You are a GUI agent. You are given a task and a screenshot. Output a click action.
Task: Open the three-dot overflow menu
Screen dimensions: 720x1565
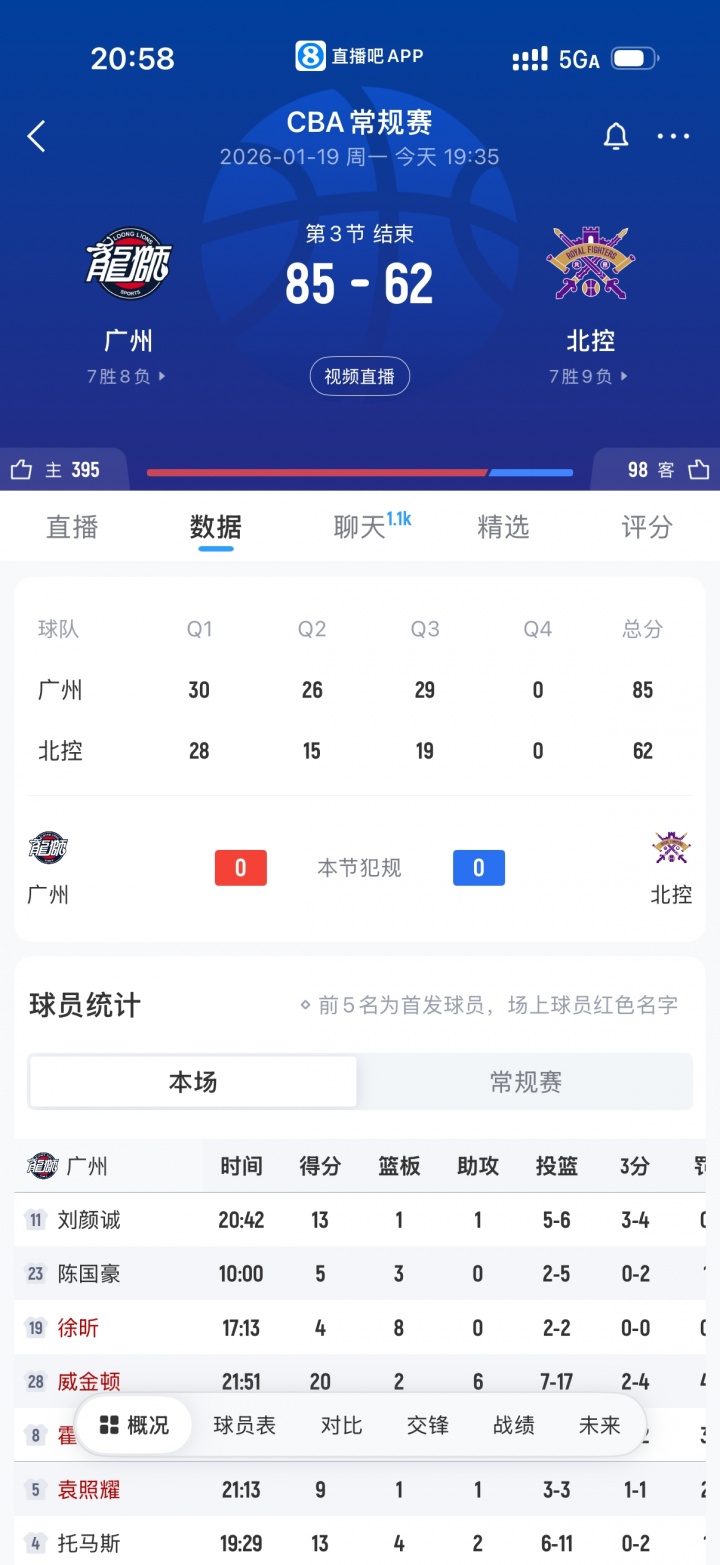673,136
